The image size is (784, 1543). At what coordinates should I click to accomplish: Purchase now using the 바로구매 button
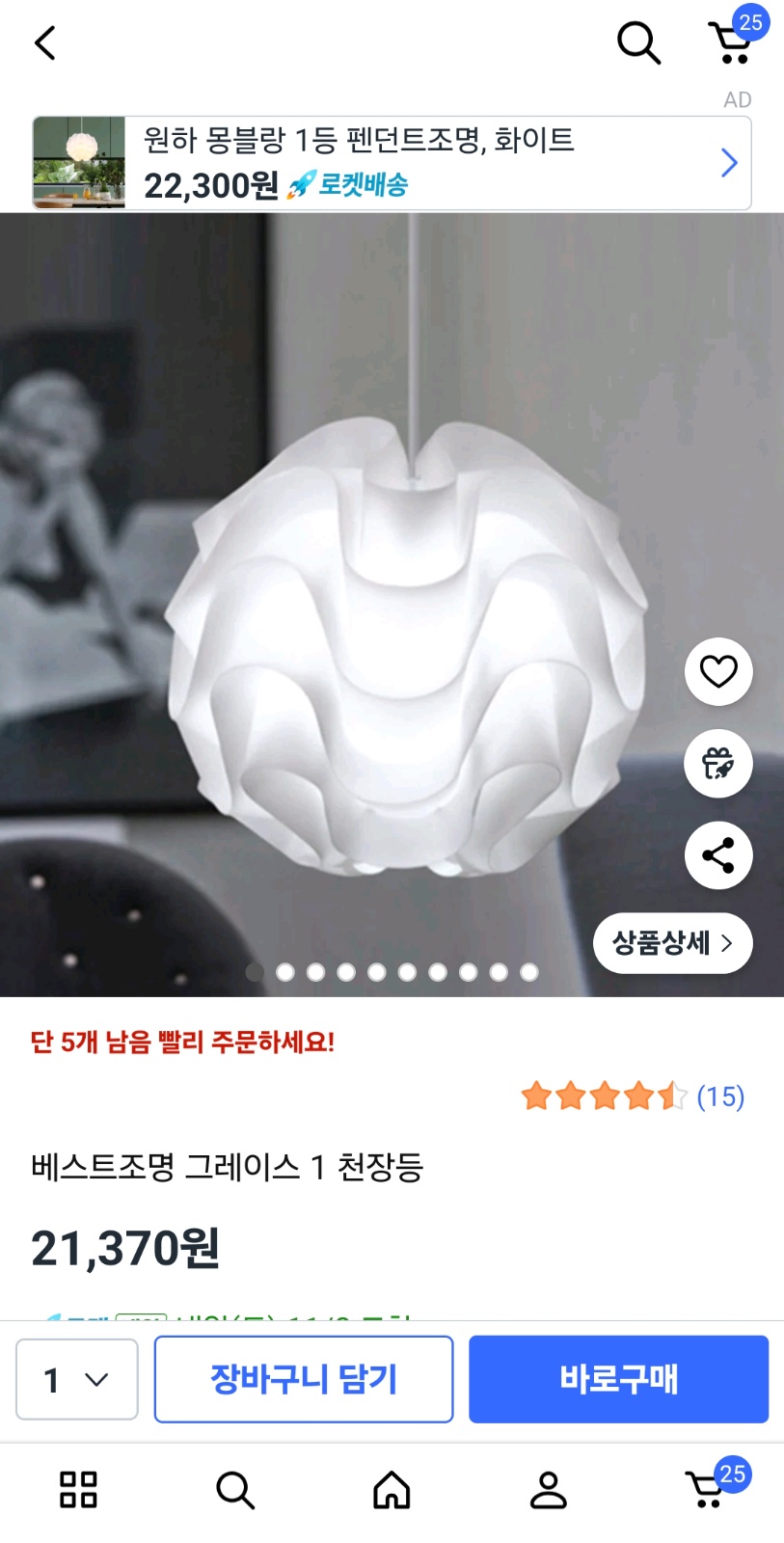point(618,1379)
